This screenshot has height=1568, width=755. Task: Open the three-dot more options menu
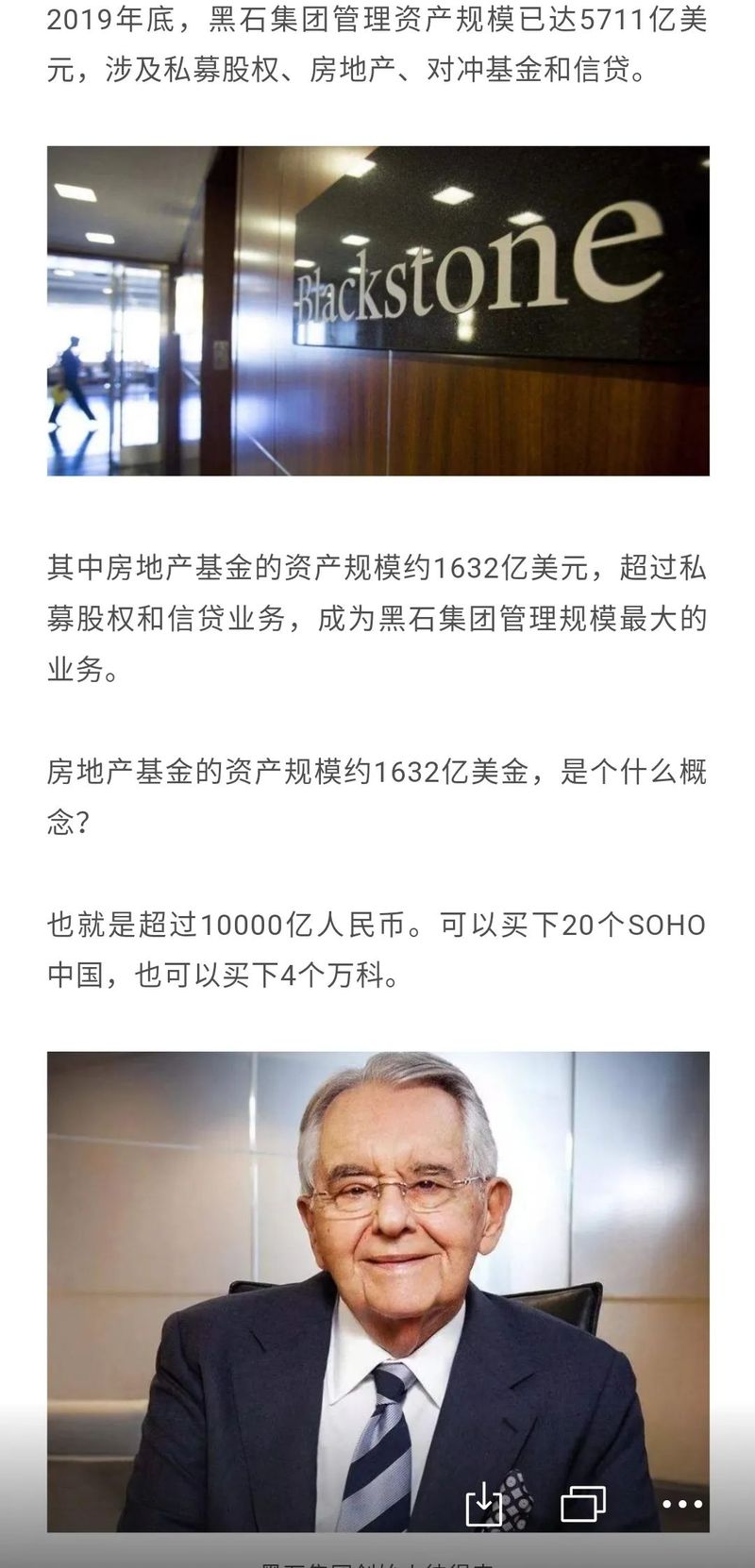point(681,1504)
